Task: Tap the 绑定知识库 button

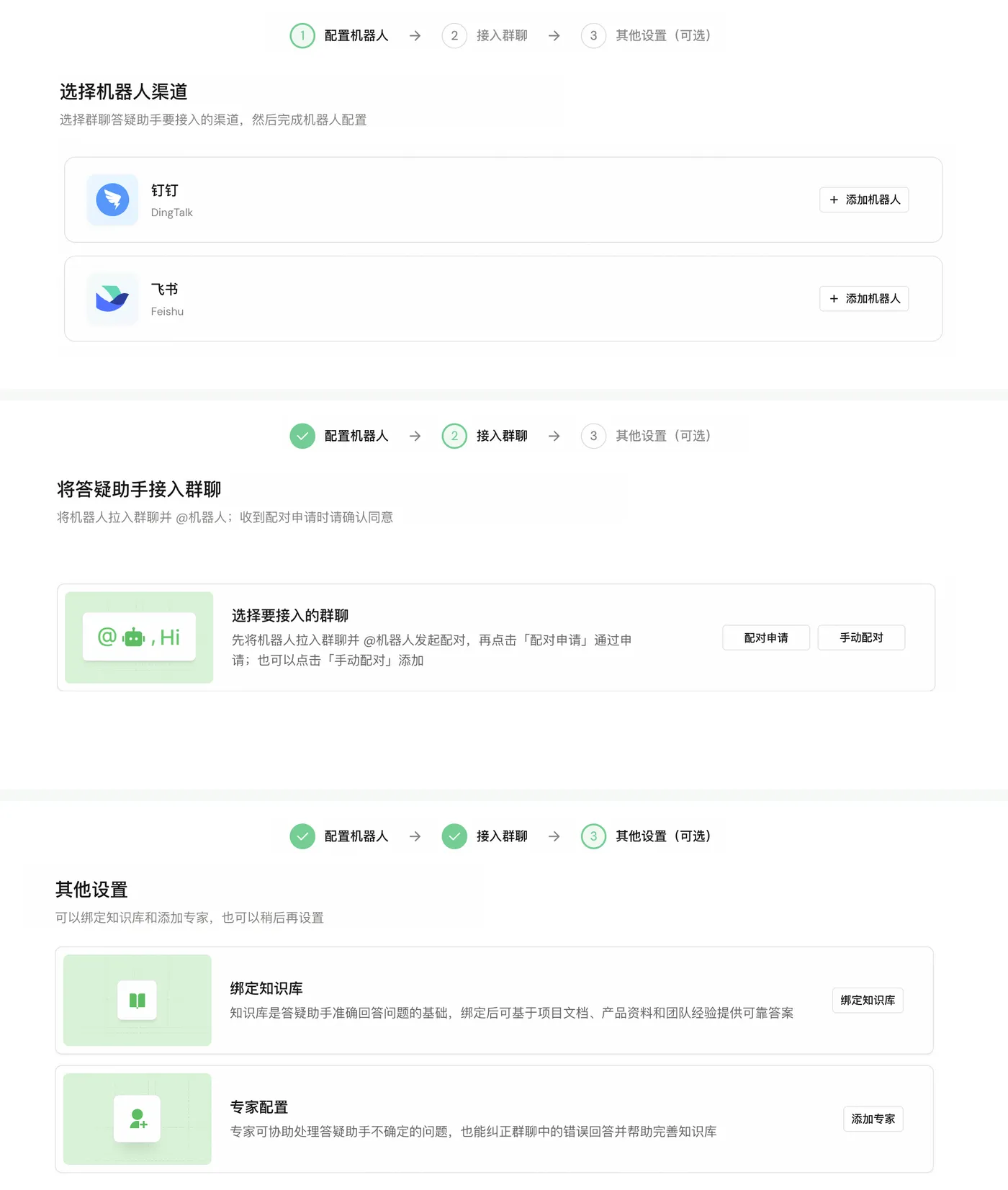Action: pos(868,1001)
